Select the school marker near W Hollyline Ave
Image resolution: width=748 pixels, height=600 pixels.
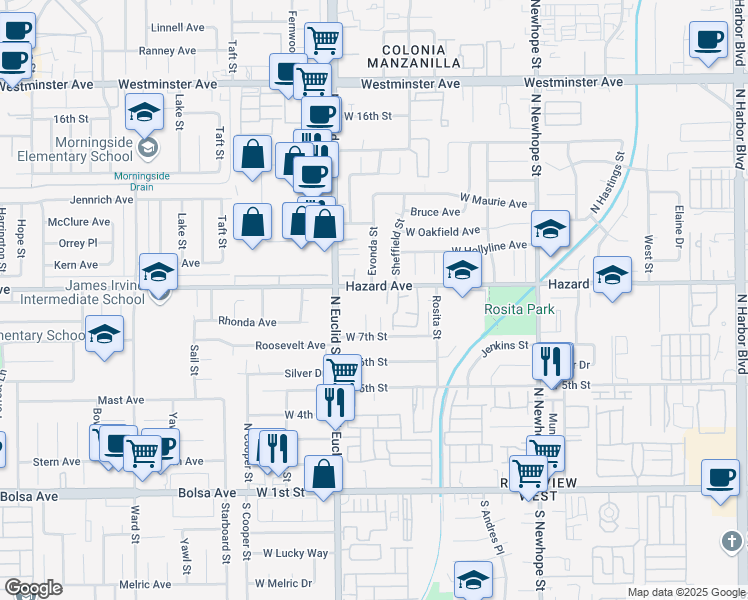coord(550,230)
